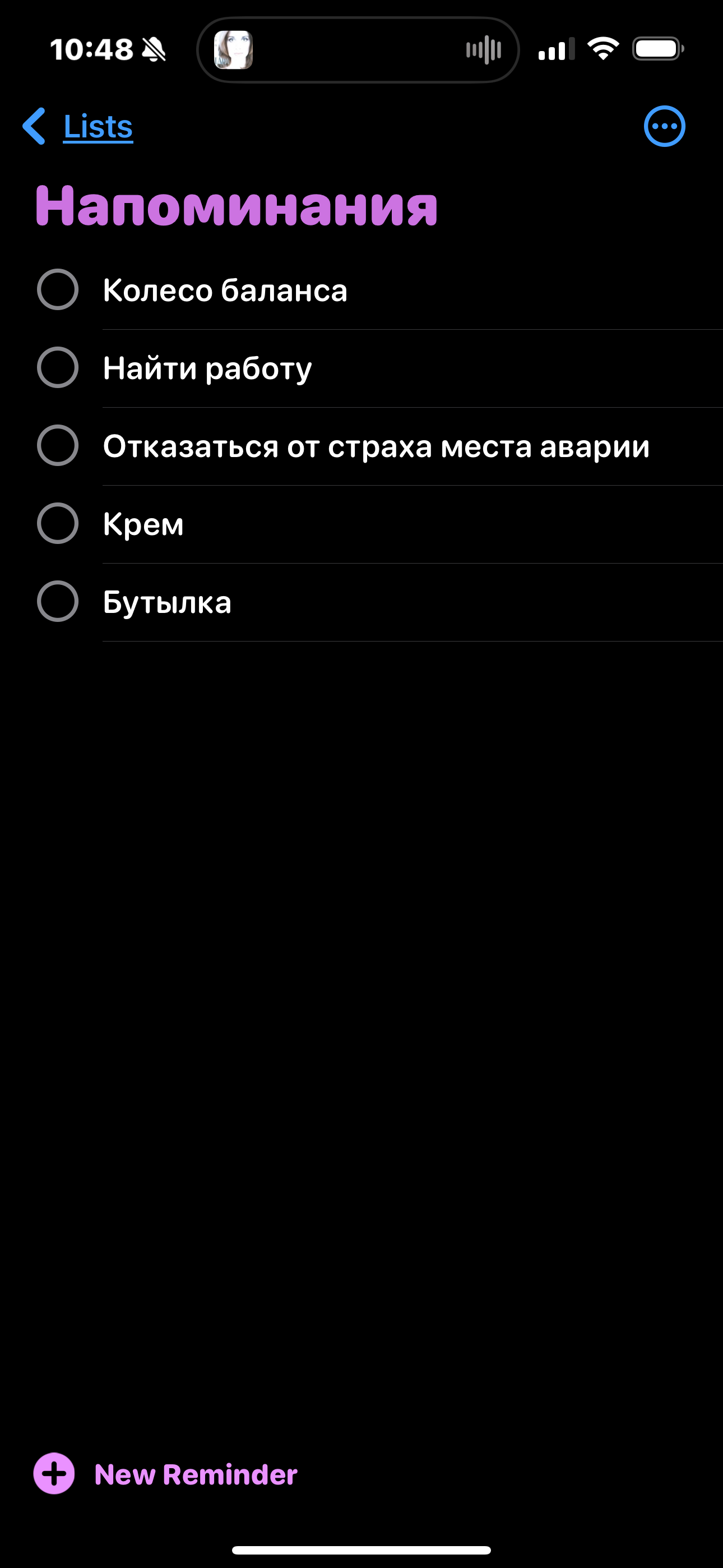
Task: Tick the circle next to Крем
Action: pyautogui.click(x=58, y=523)
